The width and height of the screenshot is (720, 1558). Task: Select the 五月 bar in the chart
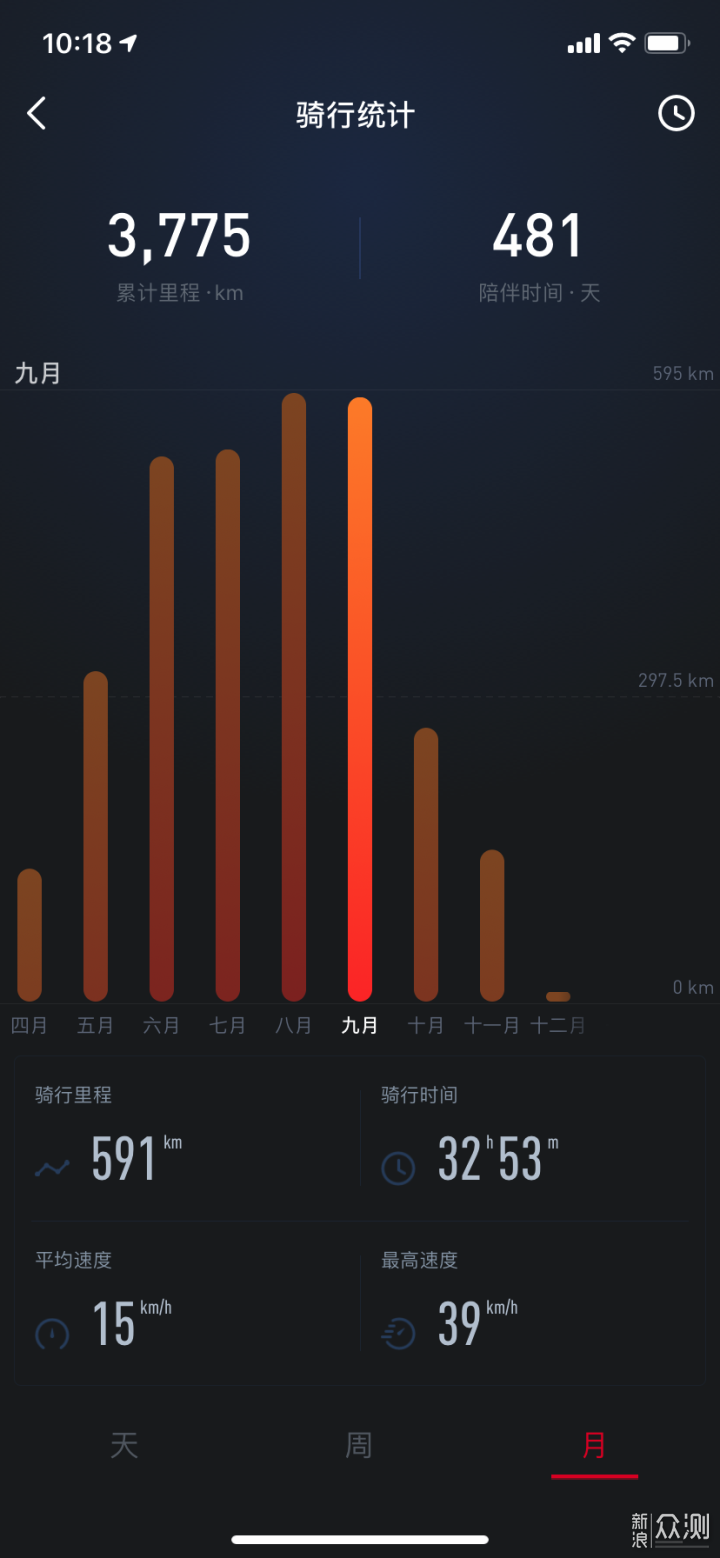[96, 836]
